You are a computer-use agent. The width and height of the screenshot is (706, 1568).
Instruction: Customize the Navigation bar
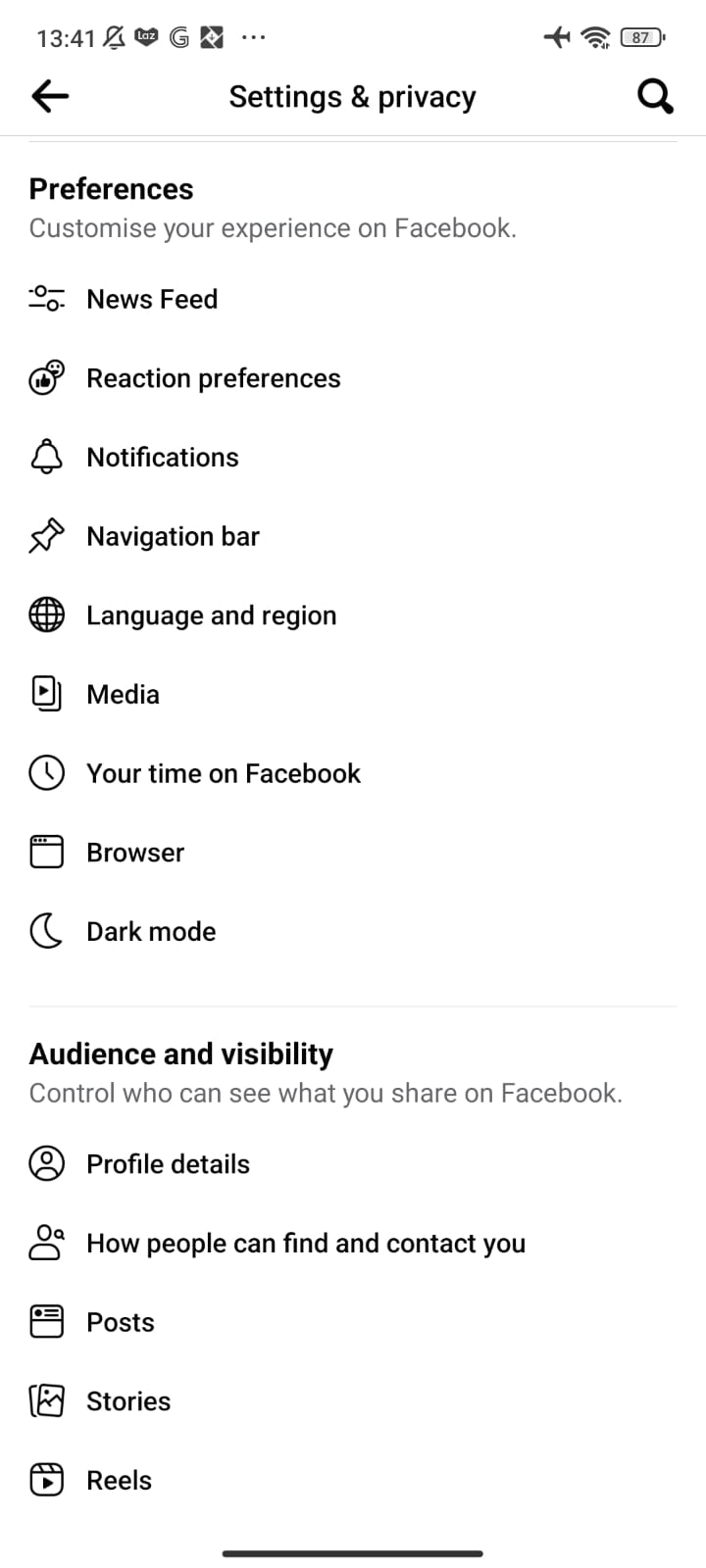click(353, 536)
